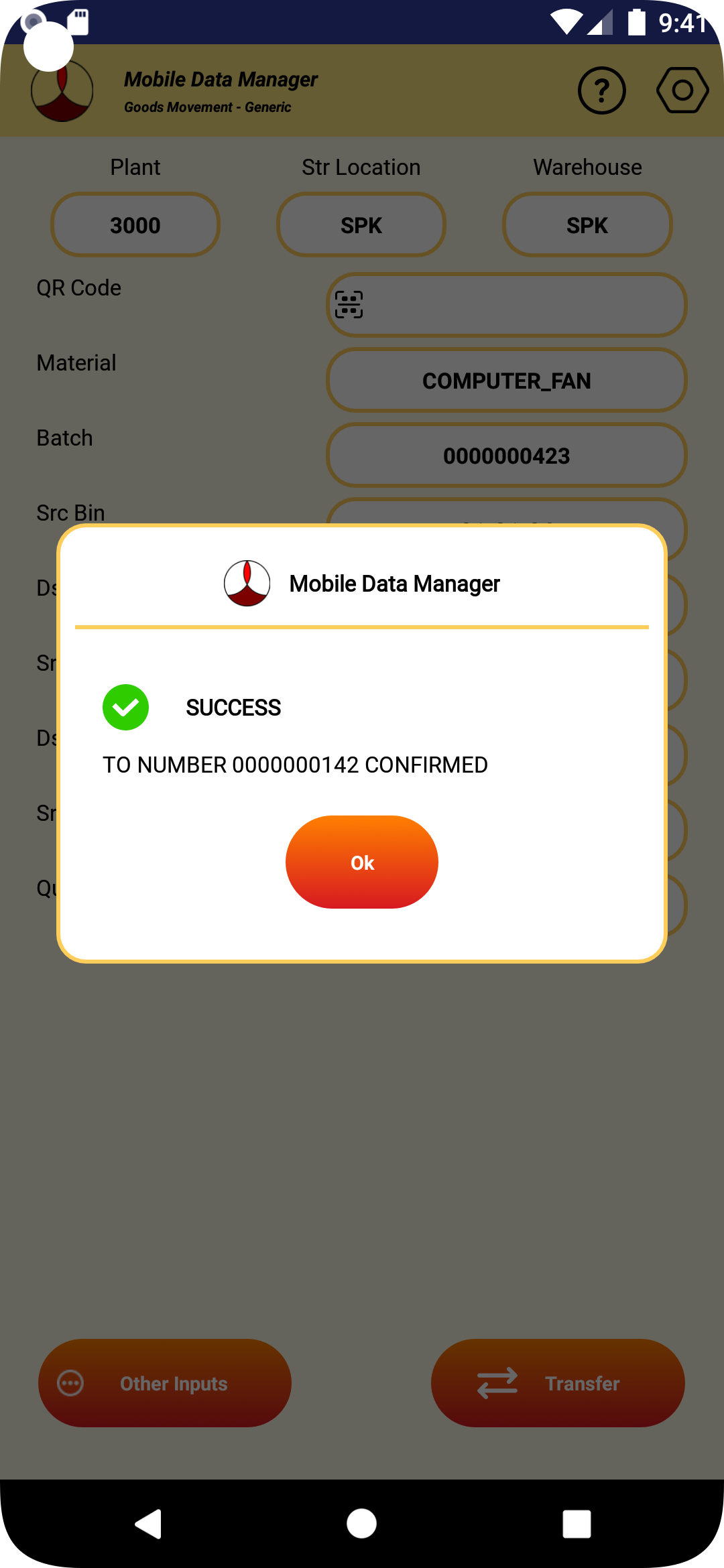This screenshot has height=1568, width=724.
Task: Edit the Material field COMPUTER_FAN
Action: pyautogui.click(x=507, y=381)
